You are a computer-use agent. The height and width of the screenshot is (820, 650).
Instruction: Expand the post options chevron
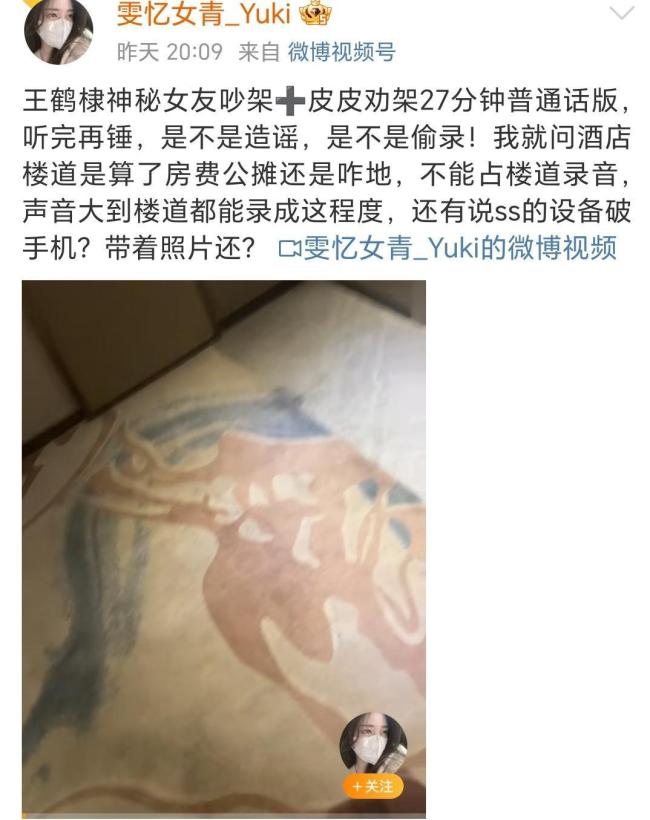621,13
